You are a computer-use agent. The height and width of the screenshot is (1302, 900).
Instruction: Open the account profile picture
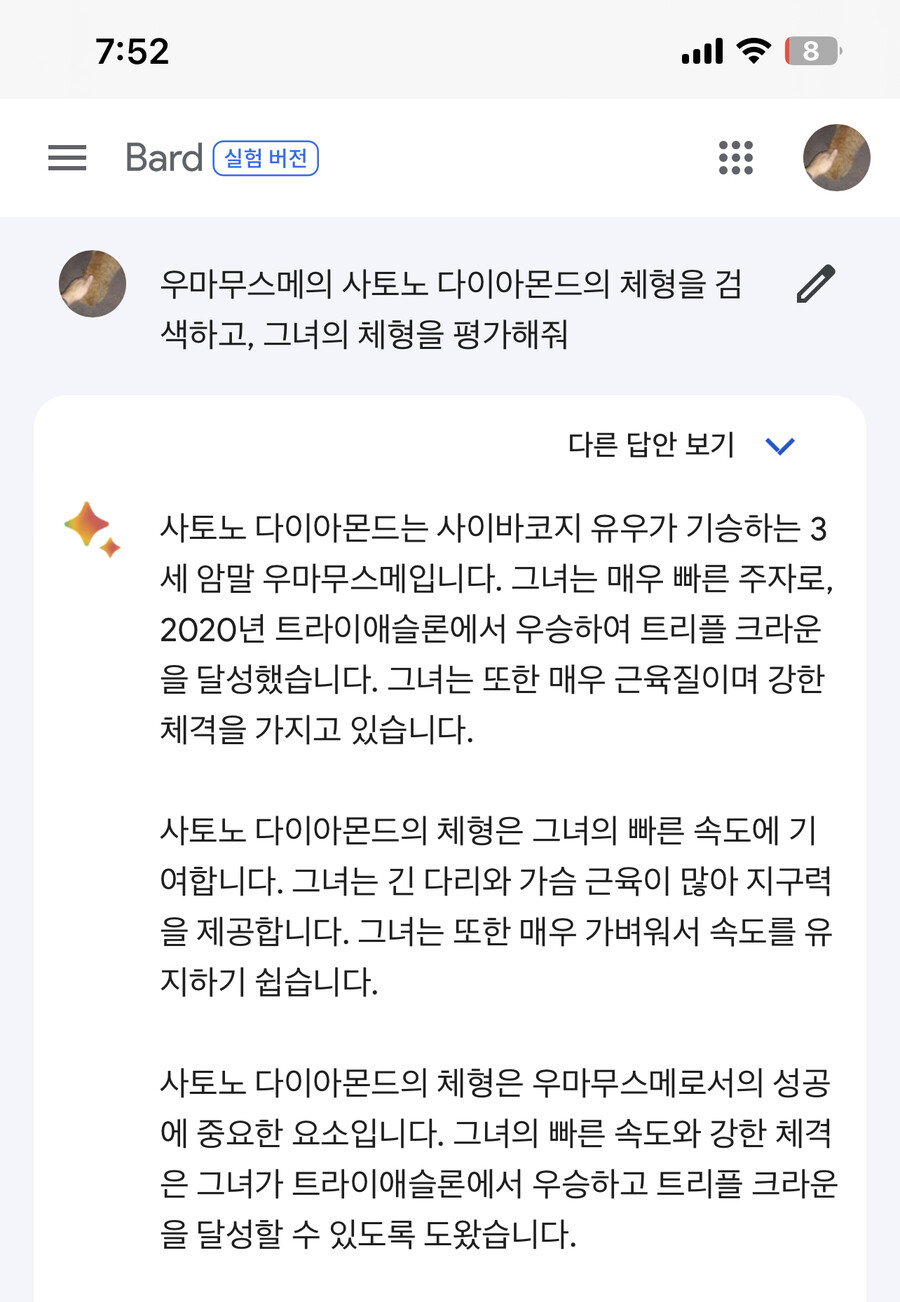tap(837, 158)
